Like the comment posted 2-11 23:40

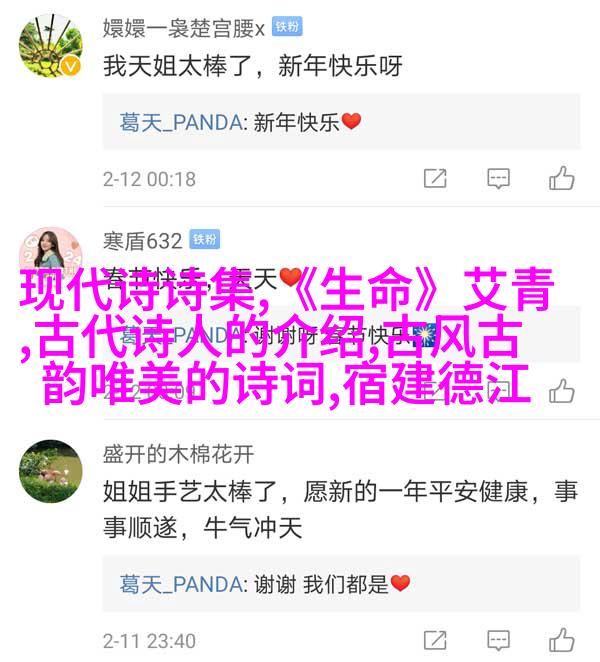point(561,640)
